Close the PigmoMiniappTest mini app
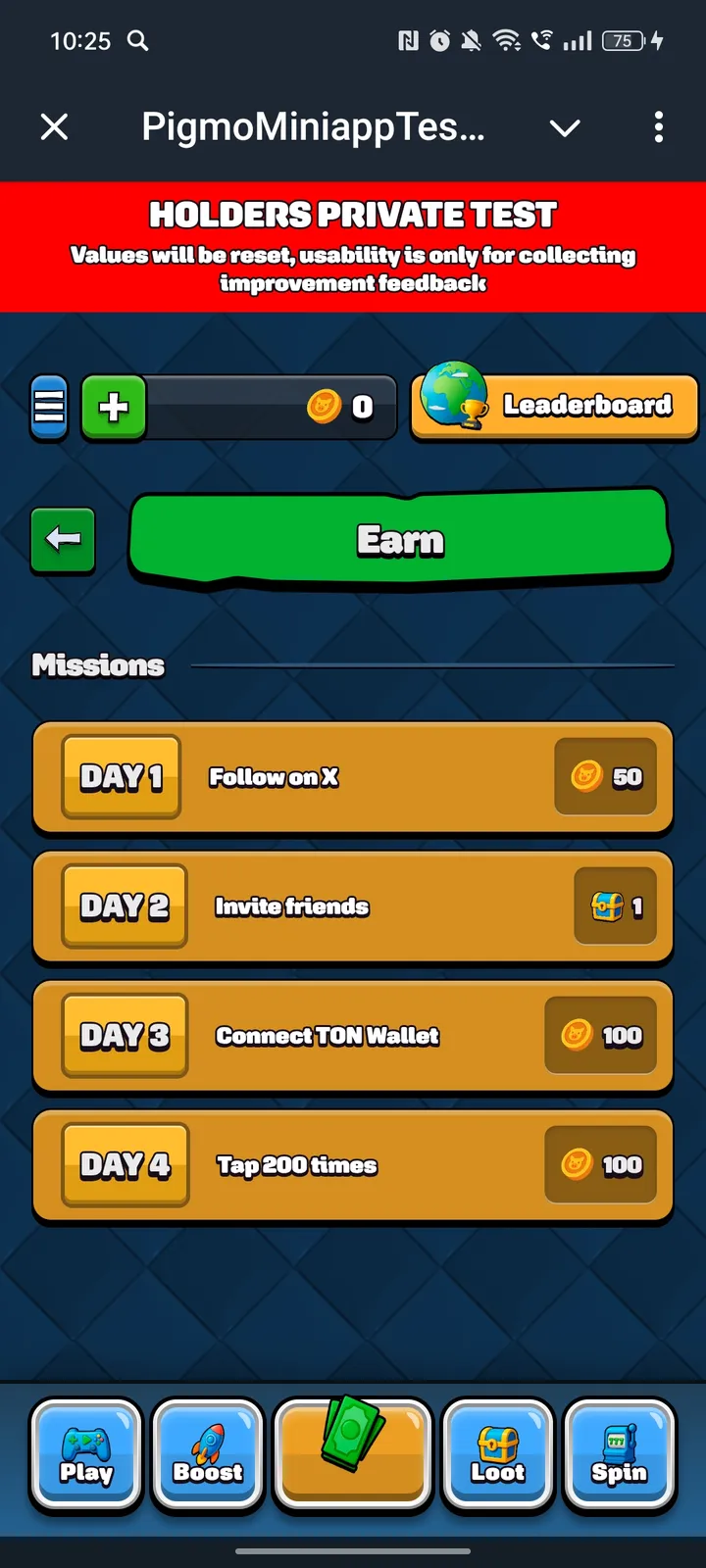This screenshot has height=1568, width=706. pyautogui.click(x=55, y=126)
